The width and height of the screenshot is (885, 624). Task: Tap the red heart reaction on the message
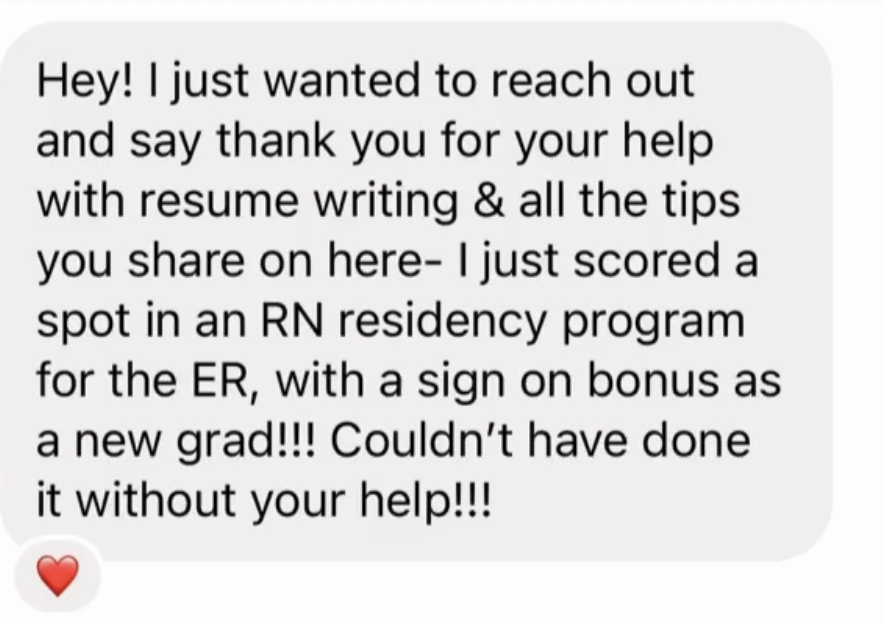[x=58, y=575]
